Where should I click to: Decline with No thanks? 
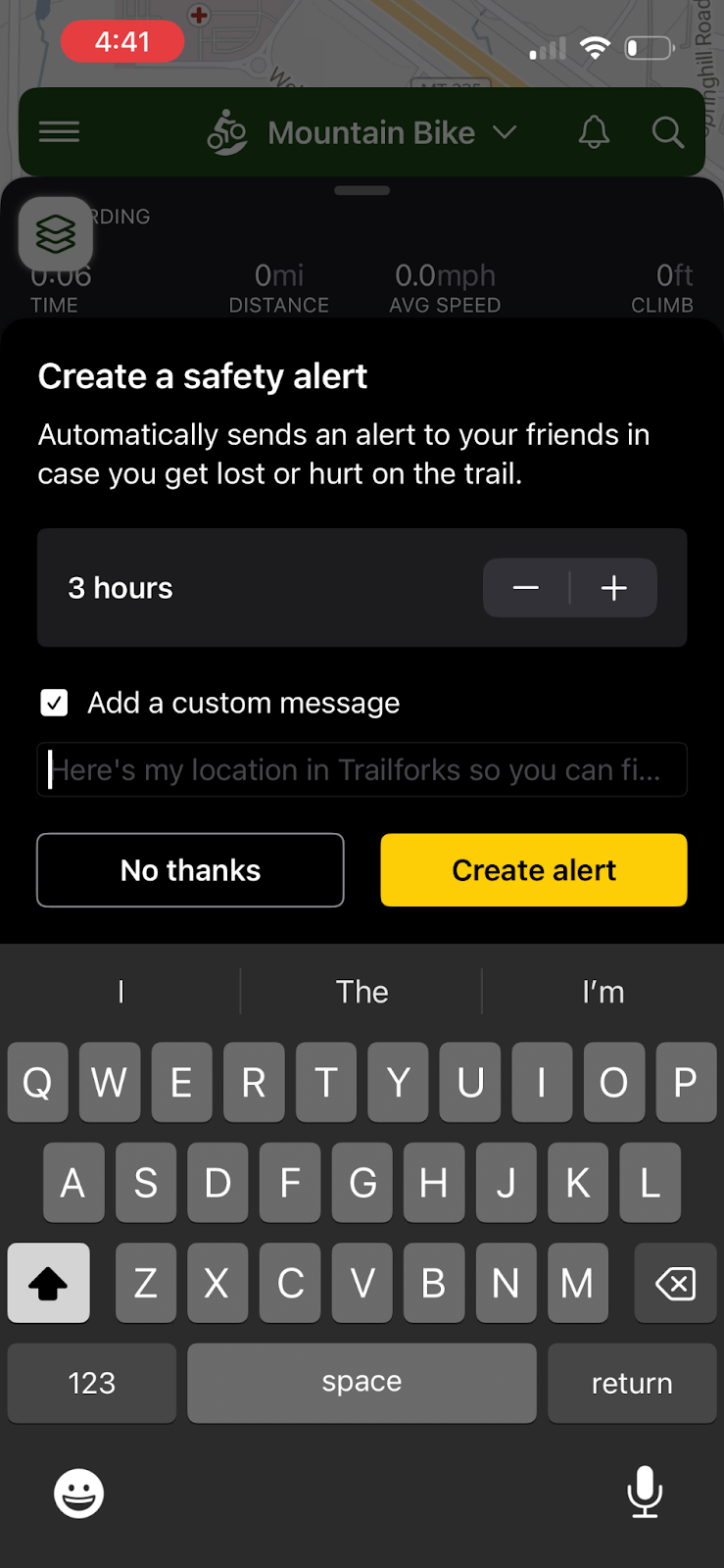190,870
